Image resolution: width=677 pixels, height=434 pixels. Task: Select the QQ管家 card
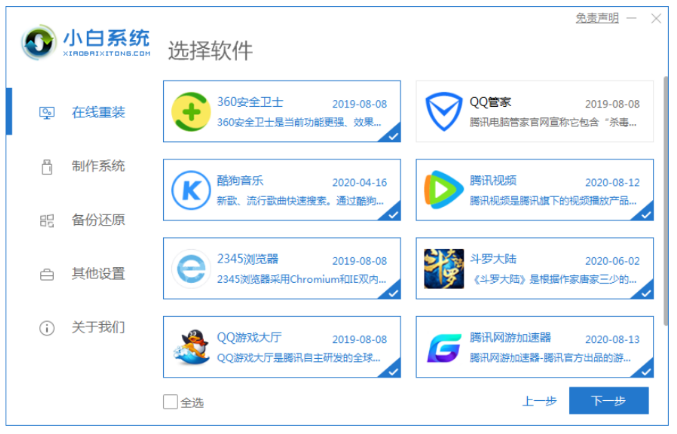click(x=534, y=111)
